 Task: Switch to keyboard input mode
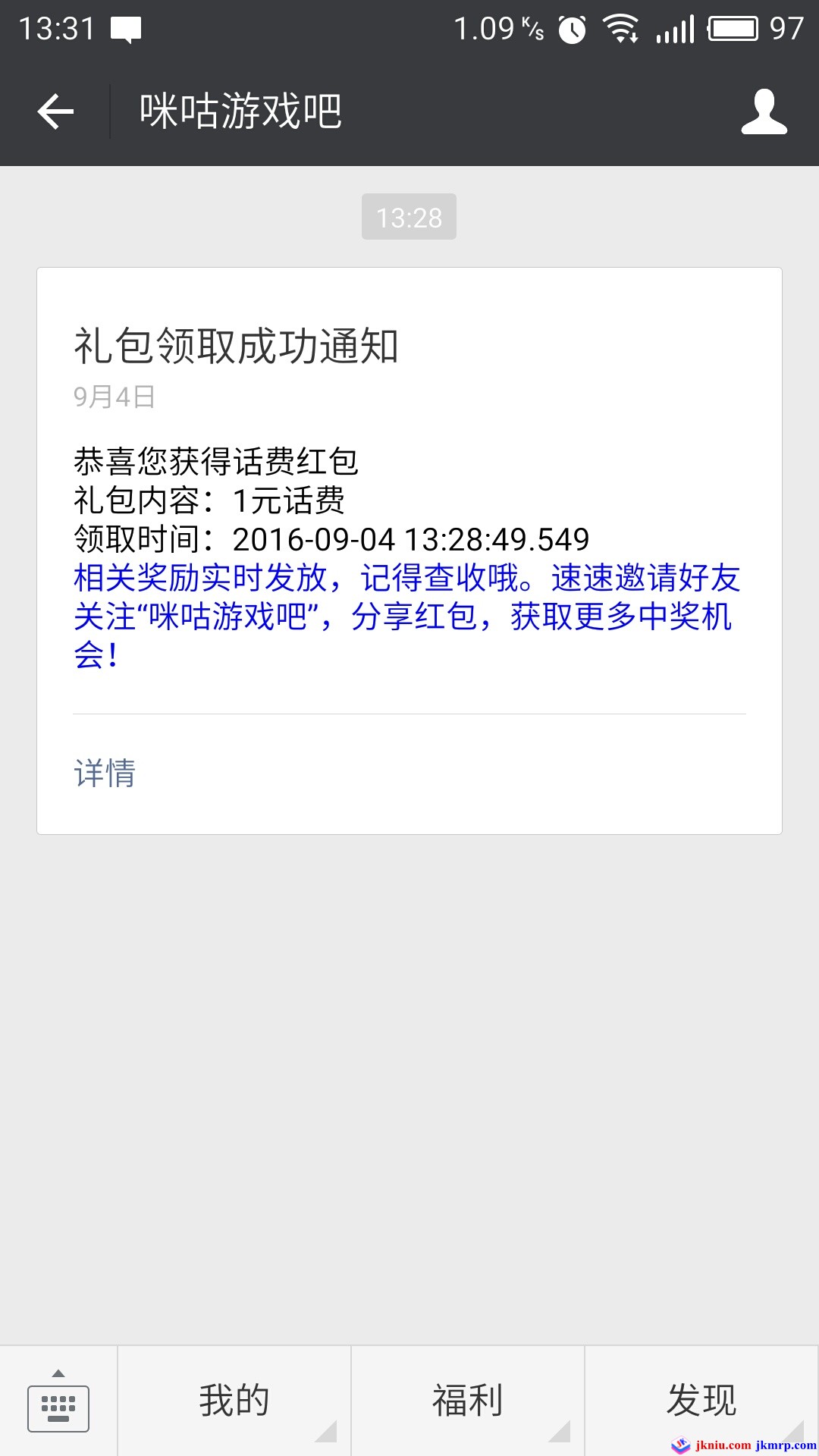coord(58,1401)
